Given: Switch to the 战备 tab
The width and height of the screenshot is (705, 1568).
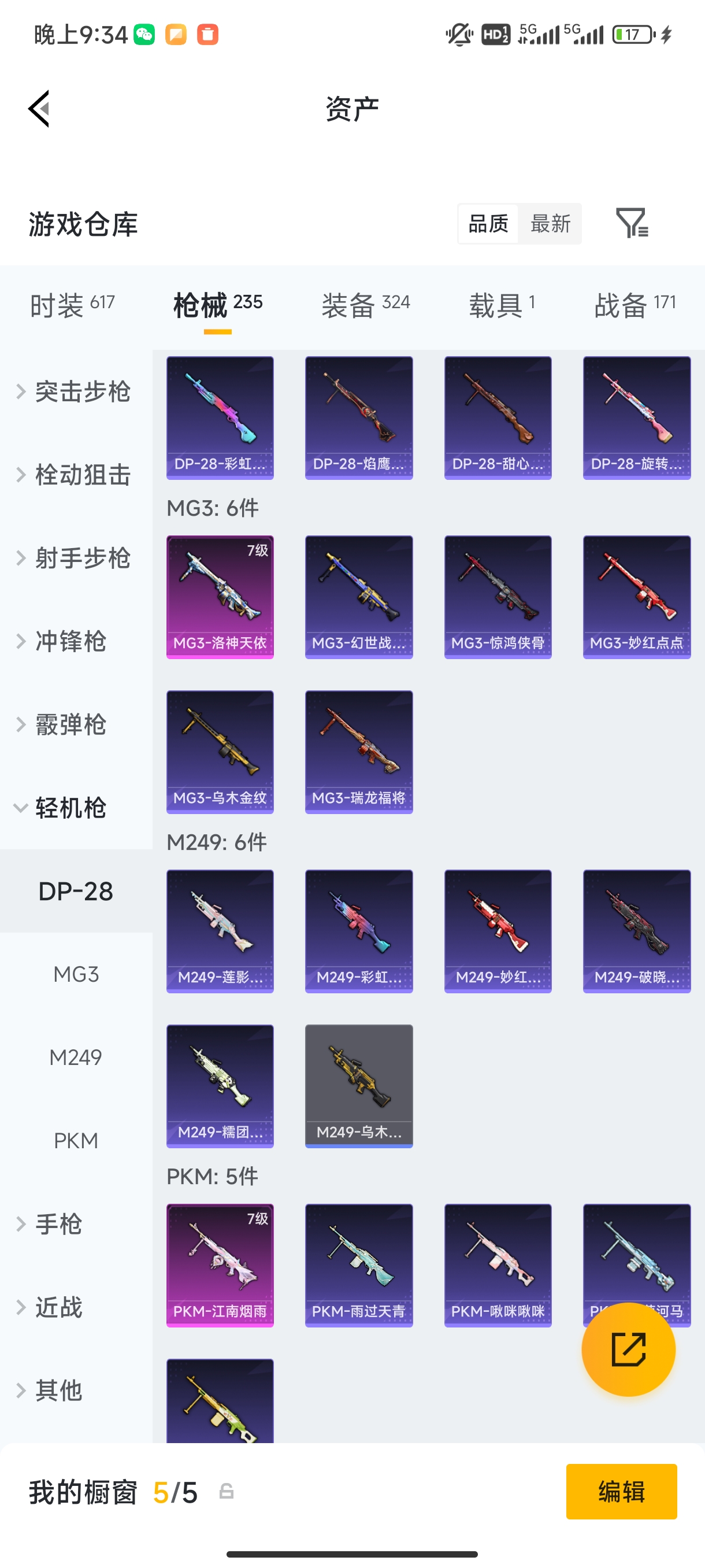Looking at the screenshot, I should pos(634,304).
